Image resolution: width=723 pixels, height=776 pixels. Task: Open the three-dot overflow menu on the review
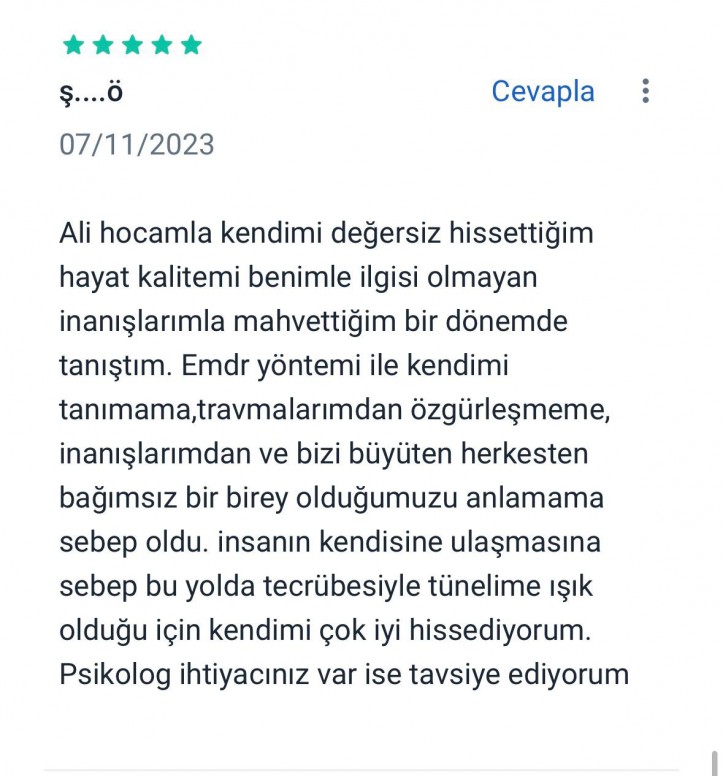pyautogui.click(x=646, y=92)
